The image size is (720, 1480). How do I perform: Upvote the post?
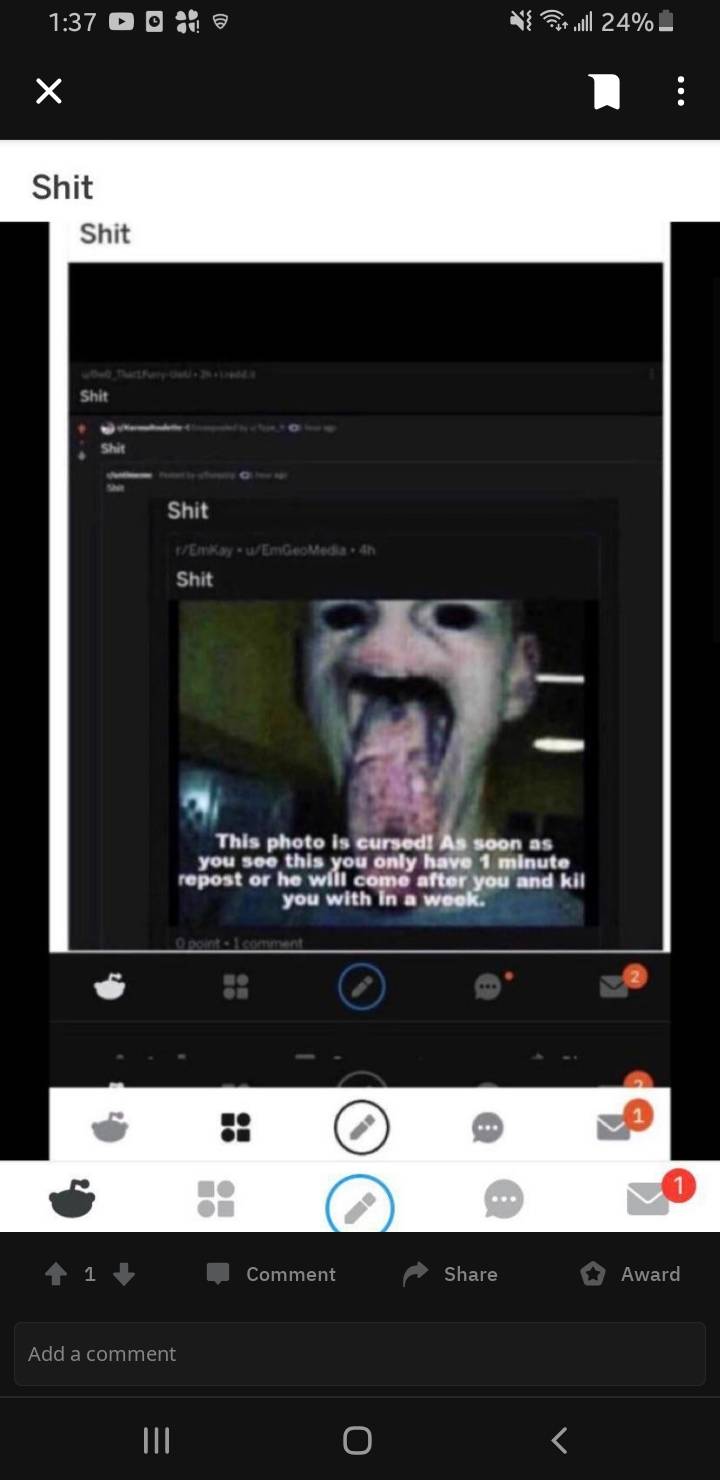click(55, 1274)
